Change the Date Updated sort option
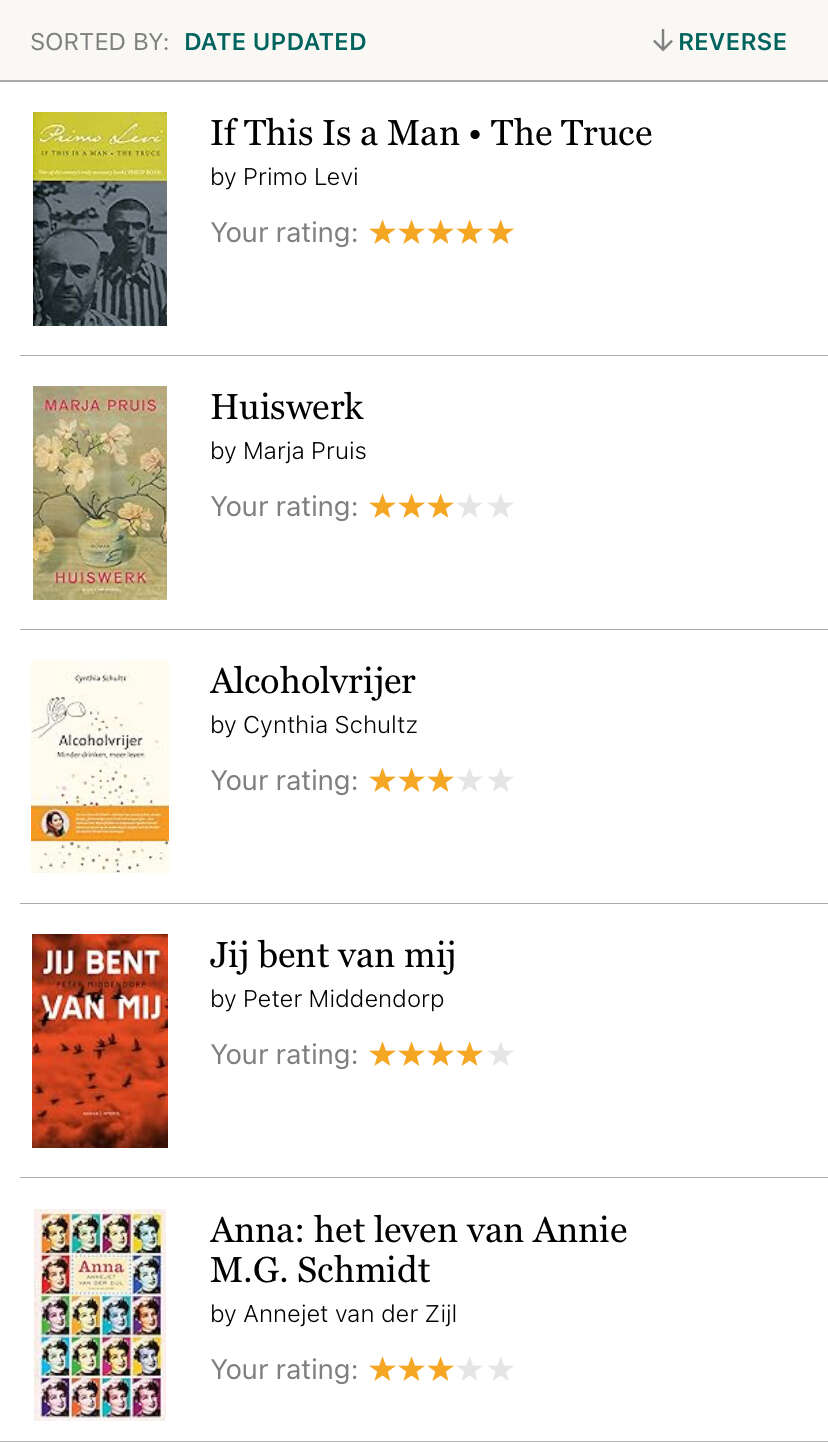This screenshot has height=1442, width=828. [275, 42]
